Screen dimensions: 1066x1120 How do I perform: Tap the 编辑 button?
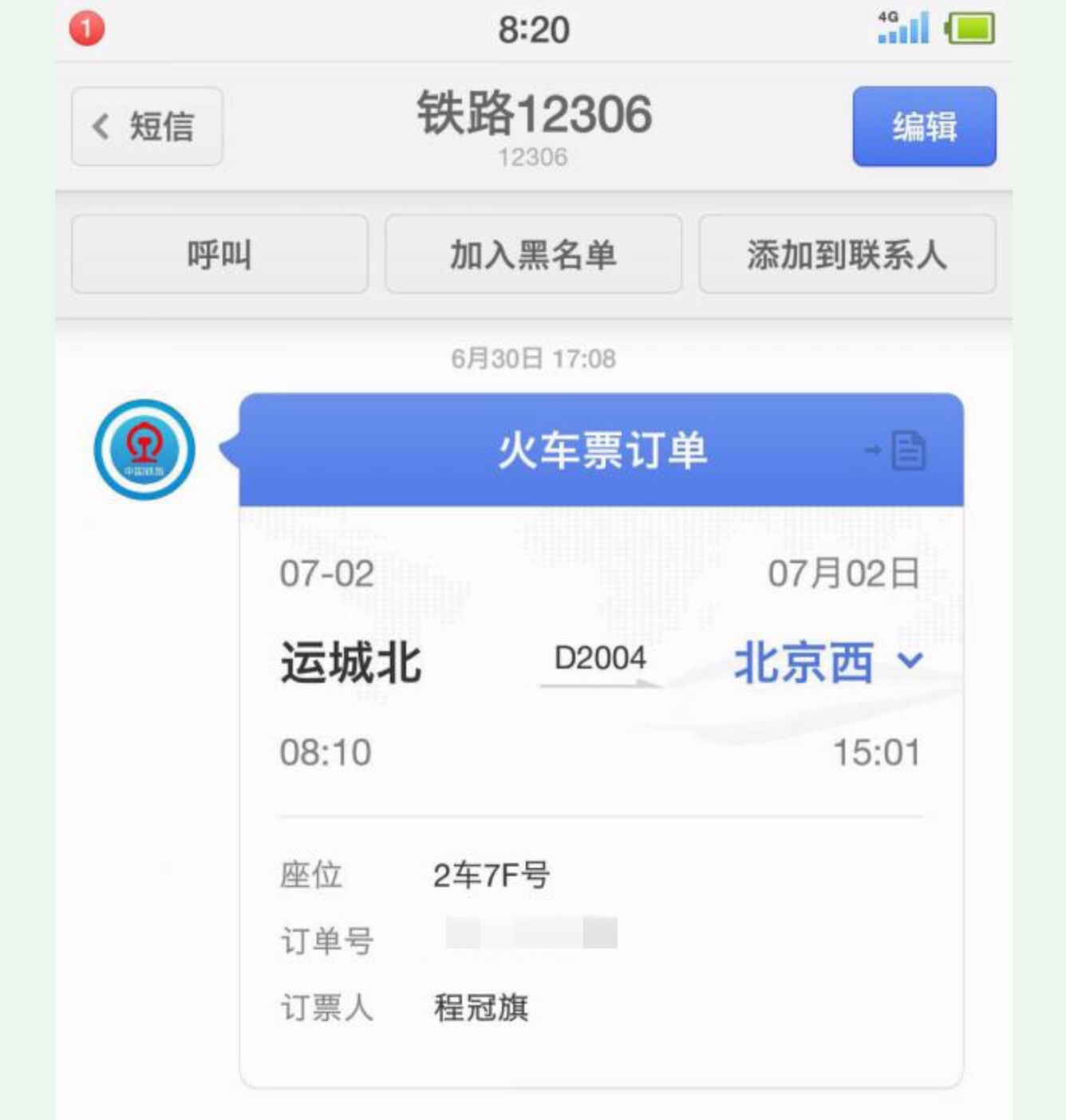pos(924,127)
